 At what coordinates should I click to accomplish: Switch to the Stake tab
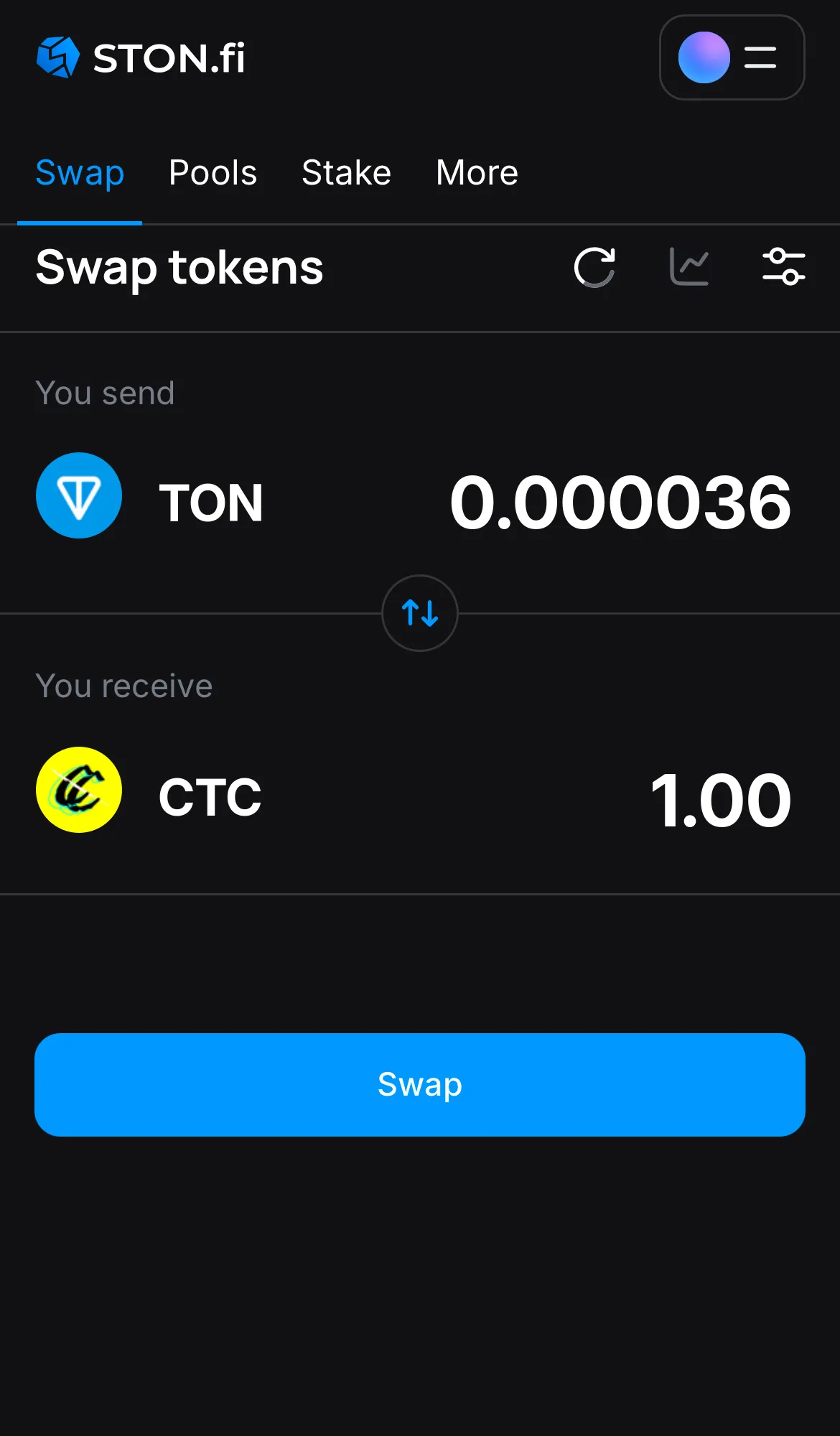point(346,172)
